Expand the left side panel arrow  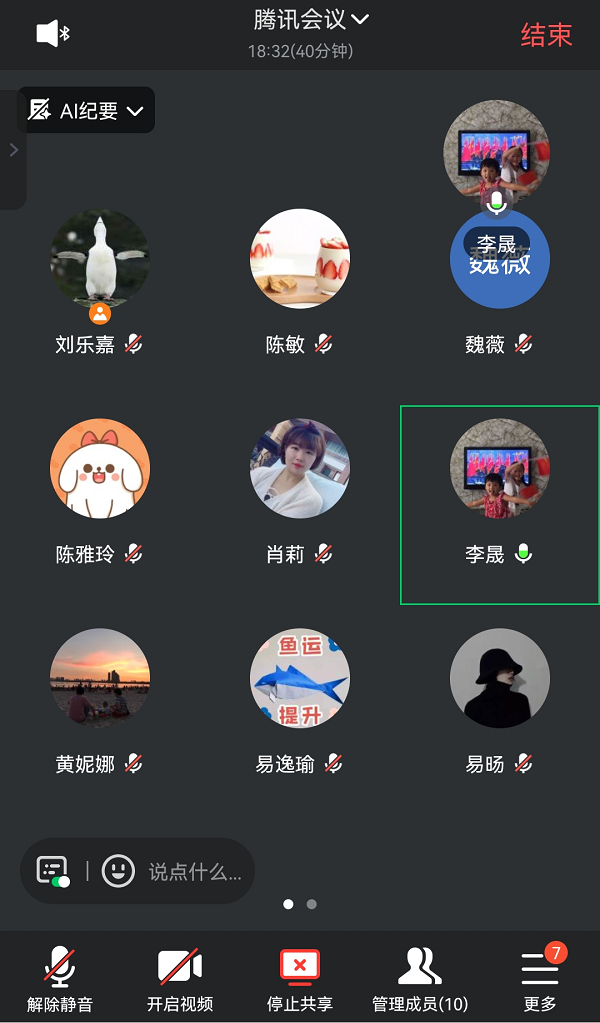[x=13, y=150]
